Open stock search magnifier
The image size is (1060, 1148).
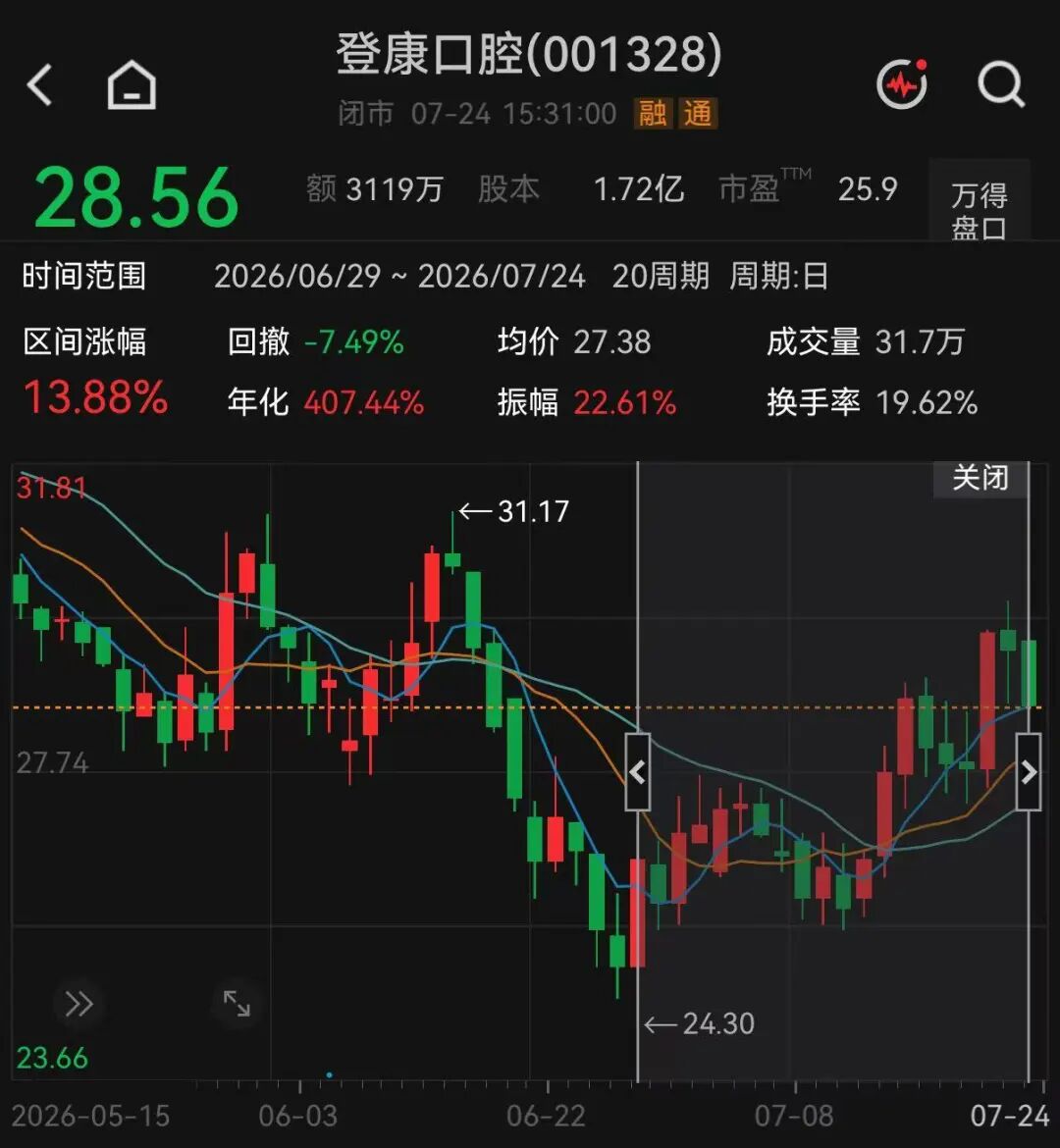[x=1001, y=85]
